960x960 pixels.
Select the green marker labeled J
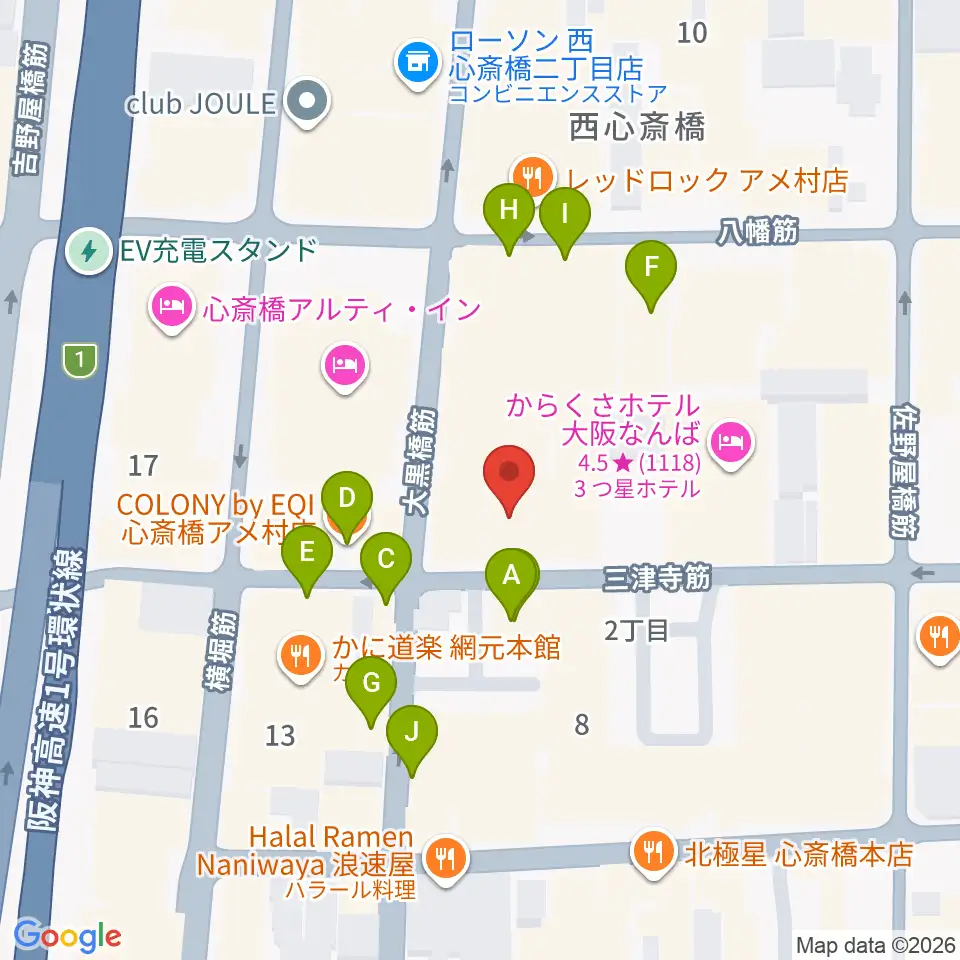pyautogui.click(x=412, y=732)
